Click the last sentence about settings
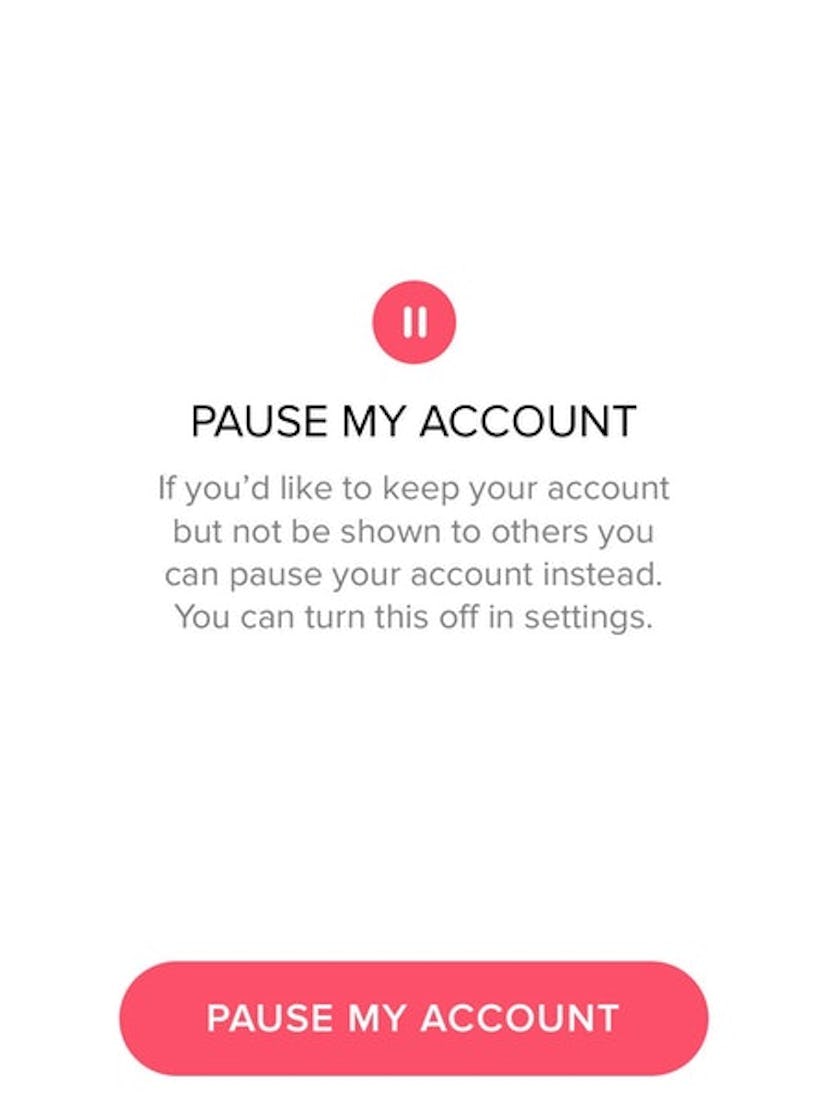 coord(414,617)
